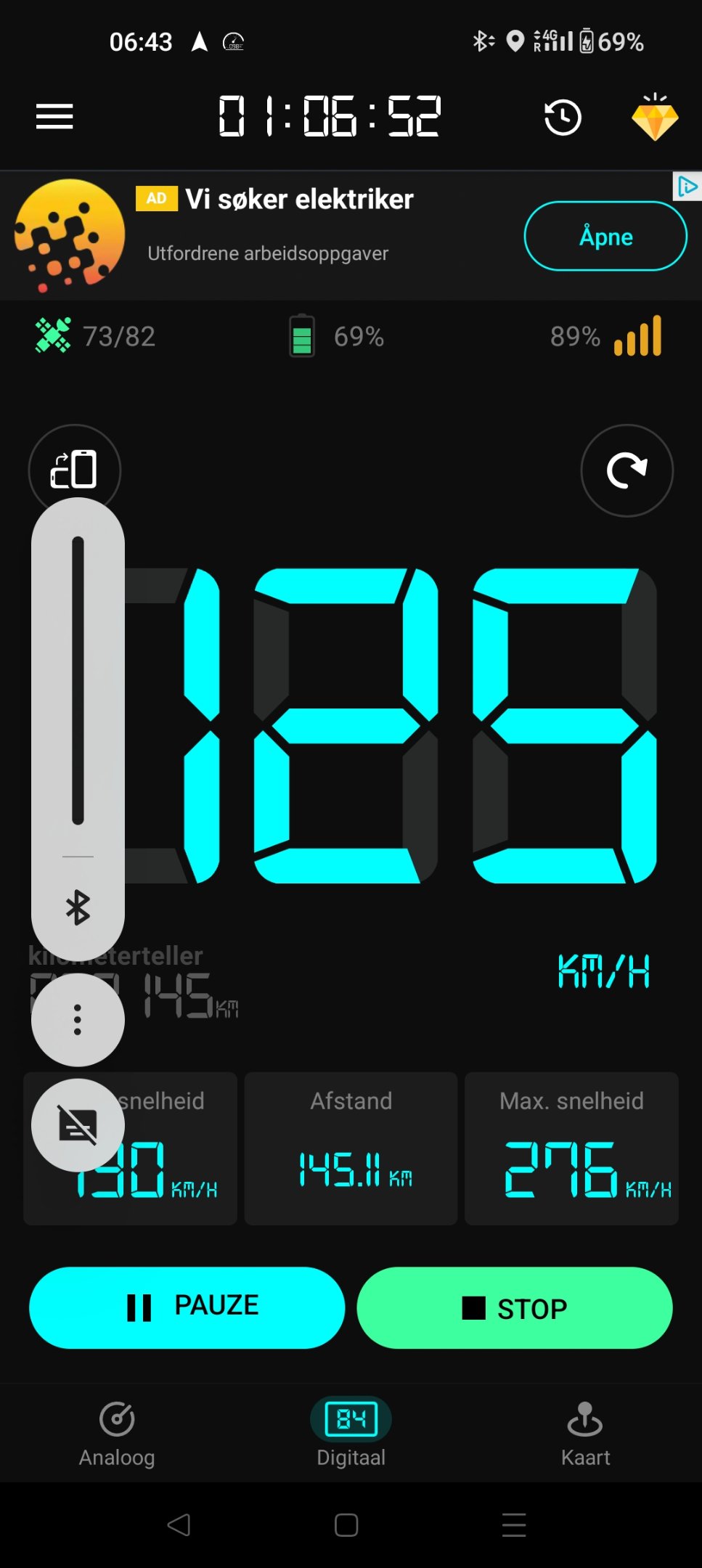Open the three-dot volume options
Screen dimensions: 702x1568
coord(78,1020)
